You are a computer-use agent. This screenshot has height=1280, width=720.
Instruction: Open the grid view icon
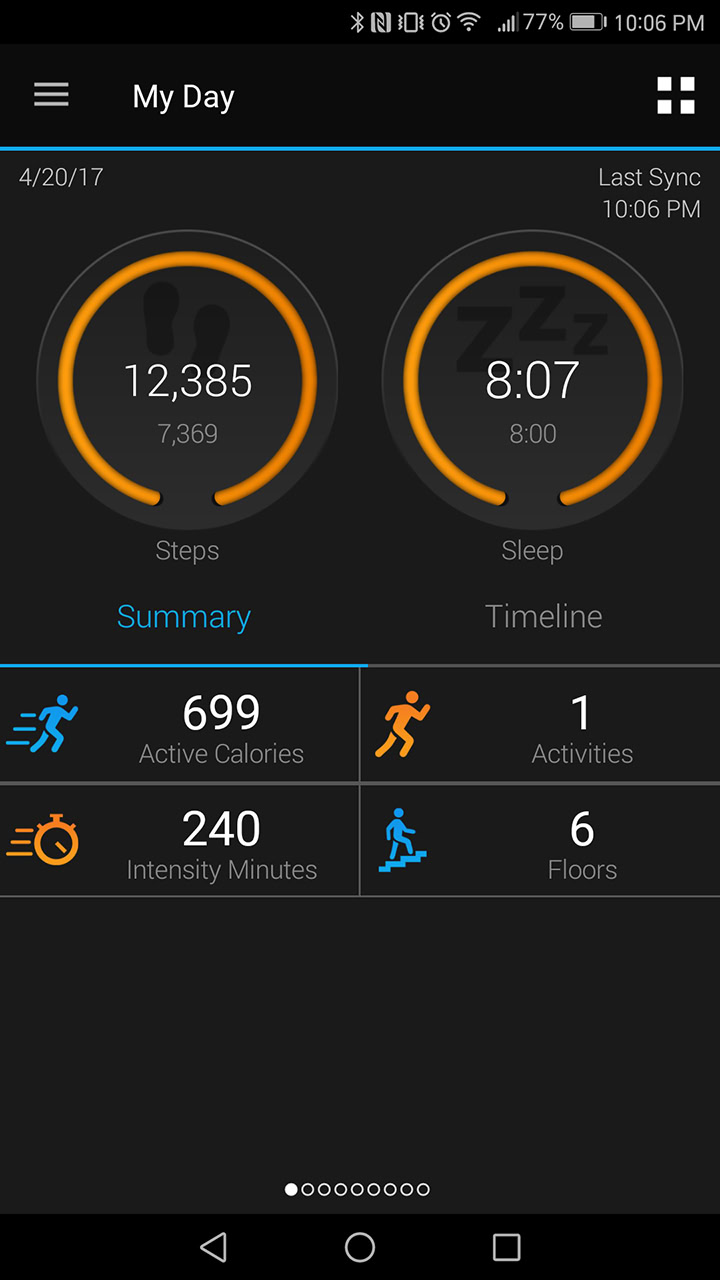pyautogui.click(x=675, y=96)
